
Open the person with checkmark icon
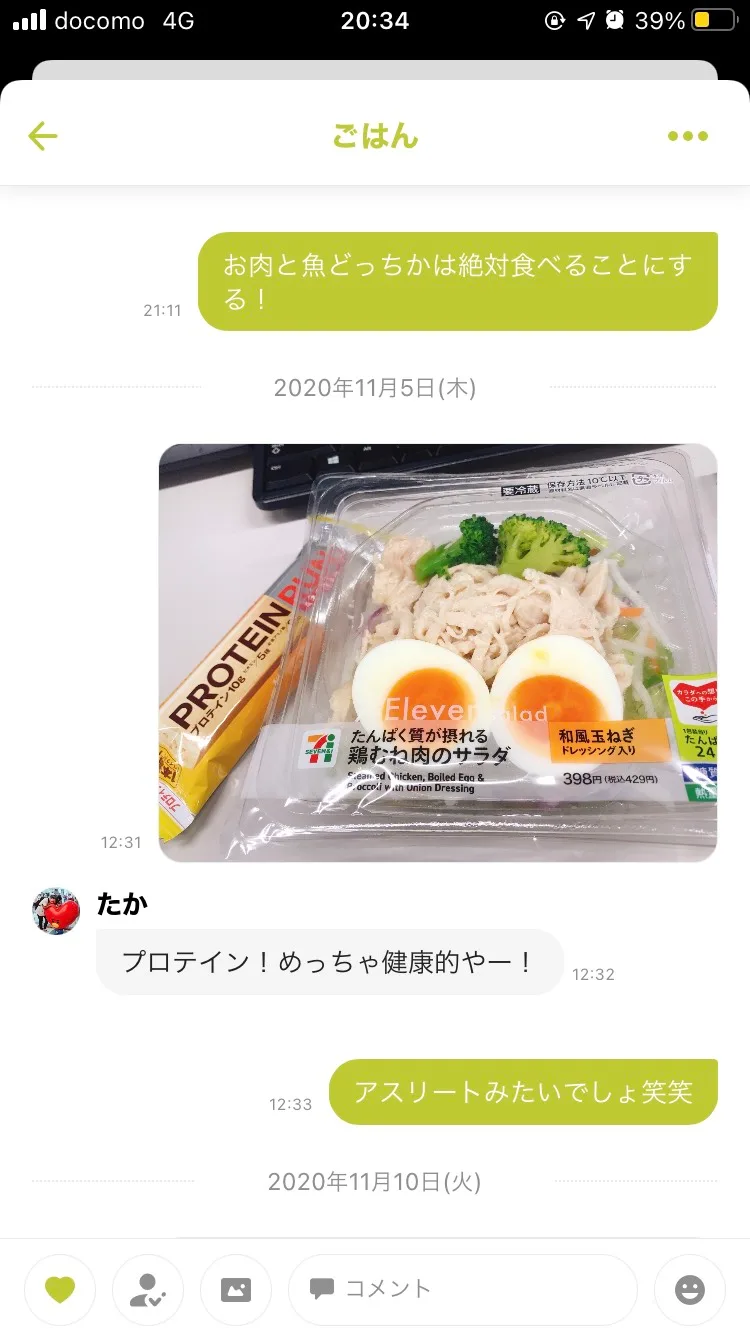(148, 1290)
